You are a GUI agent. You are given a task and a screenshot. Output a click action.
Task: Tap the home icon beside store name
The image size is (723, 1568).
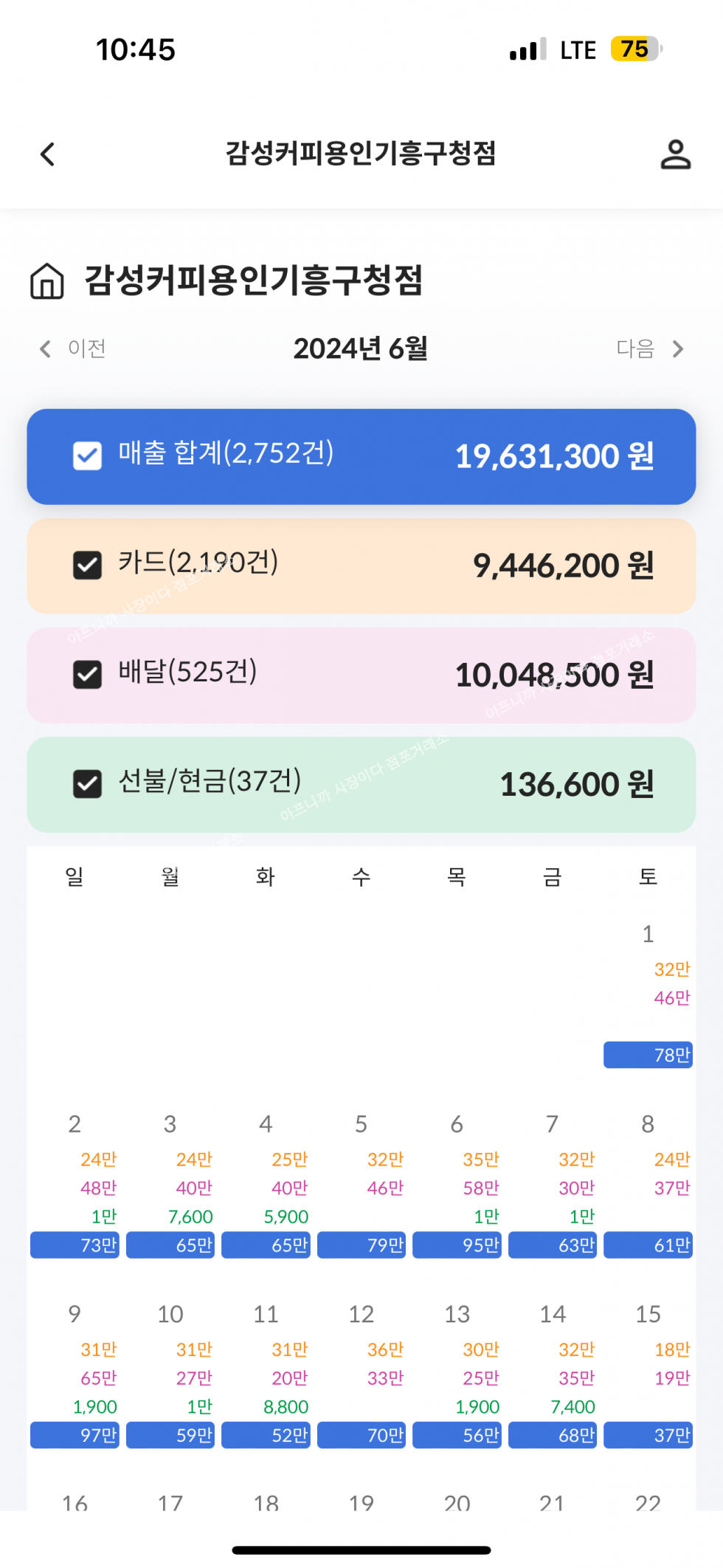coord(47,281)
